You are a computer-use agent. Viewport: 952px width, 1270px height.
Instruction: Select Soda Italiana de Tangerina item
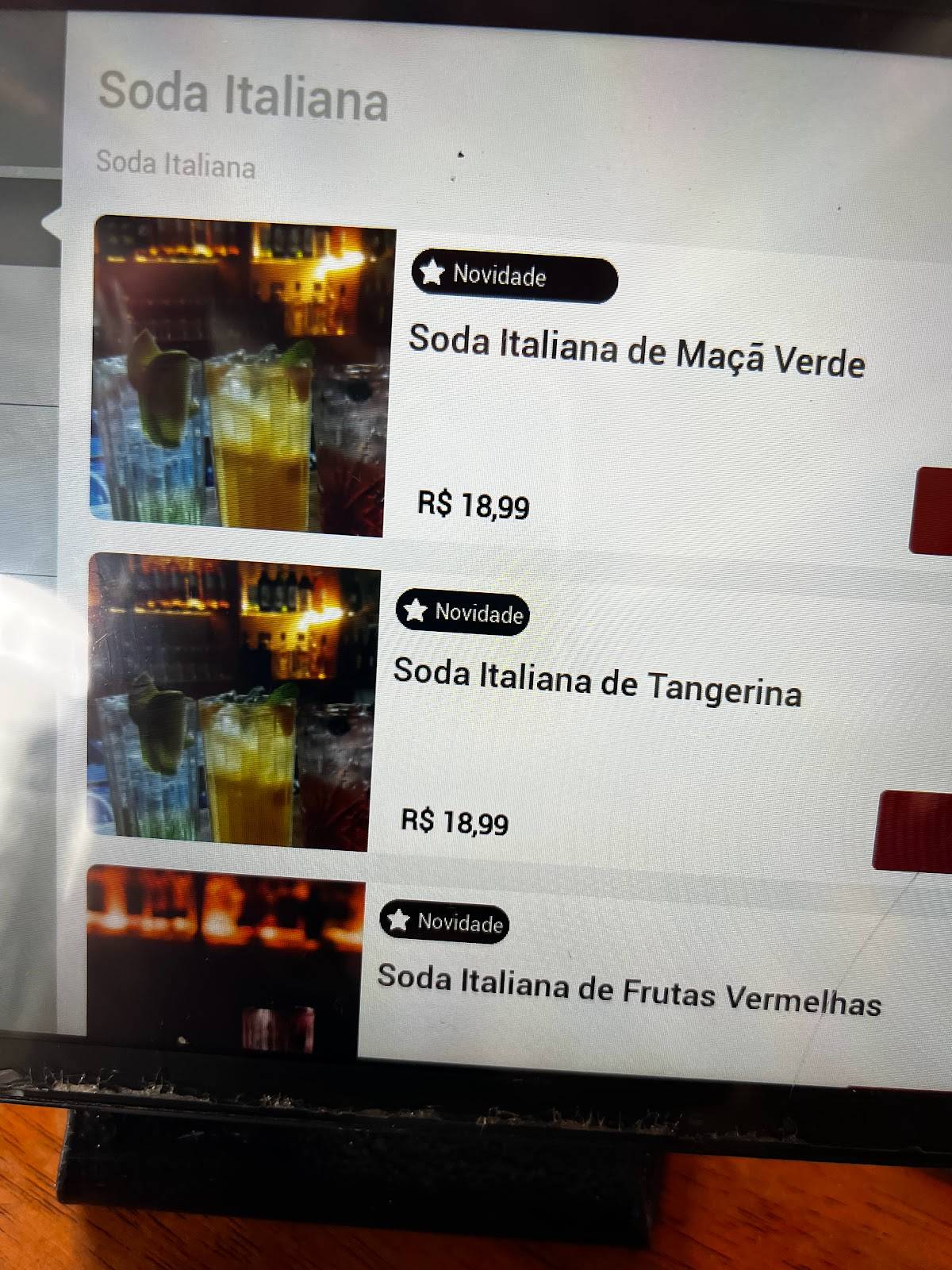pyautogui.click(x=597, y=684)
